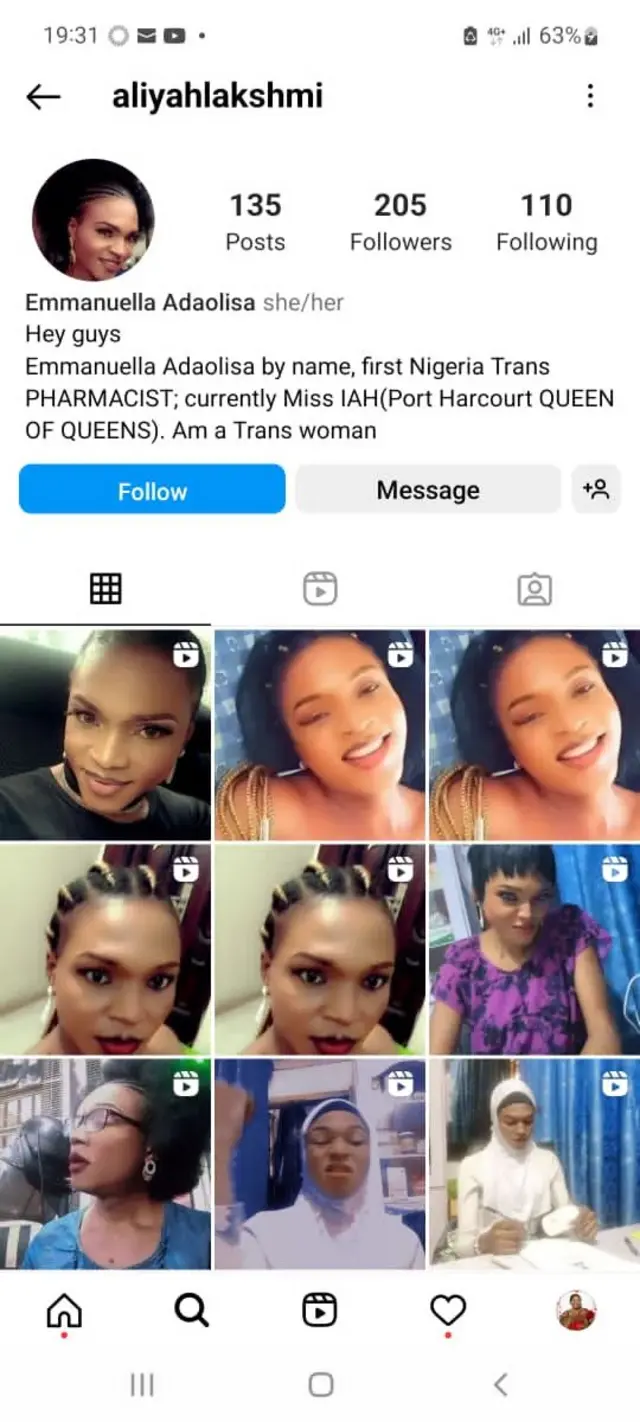Screen dimensions: 640x1422
Task: Open my own profile from bottom bar
Action: [576, 1309]
